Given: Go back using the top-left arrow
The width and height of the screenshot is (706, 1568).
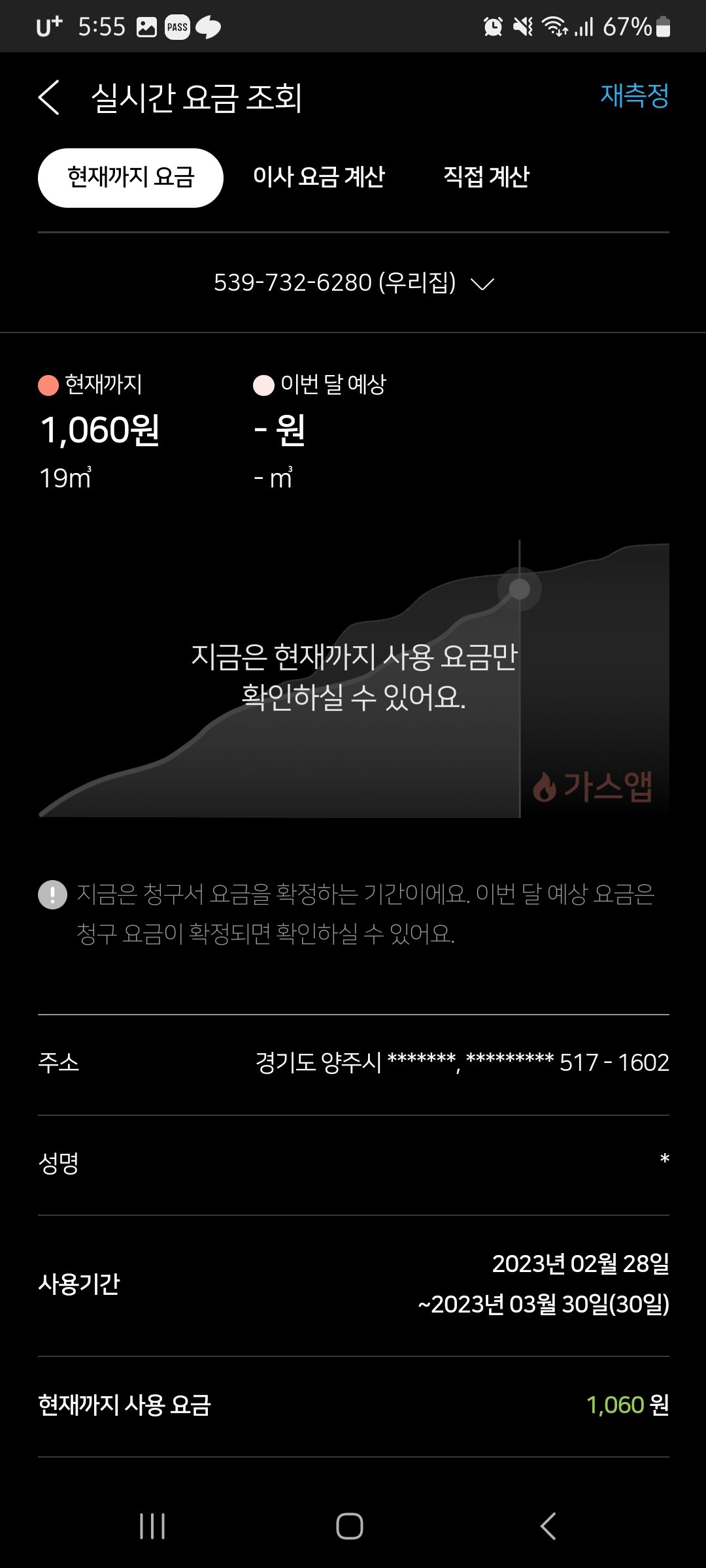Looking at the screenshot, I should [x=49, y=98].
